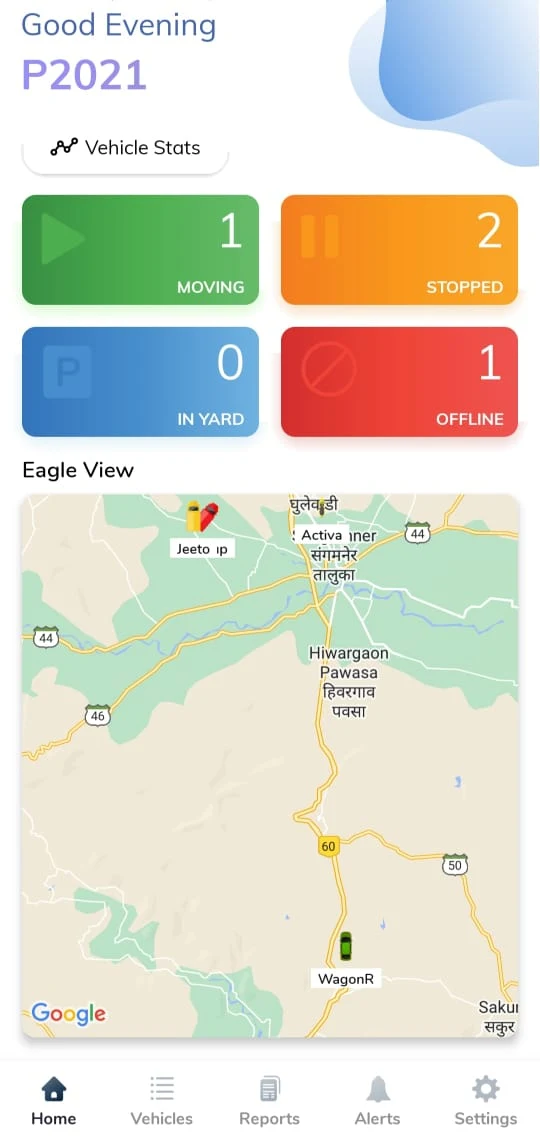Open the Settings tab

486,1100
